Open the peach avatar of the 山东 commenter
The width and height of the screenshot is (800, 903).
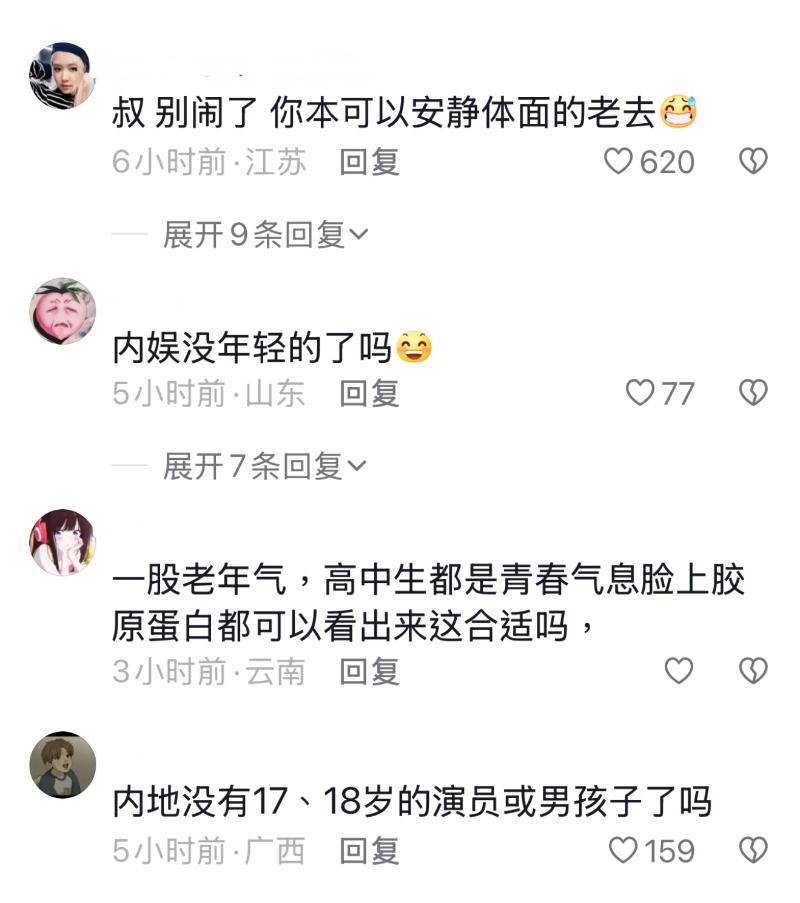pos(62,311)
